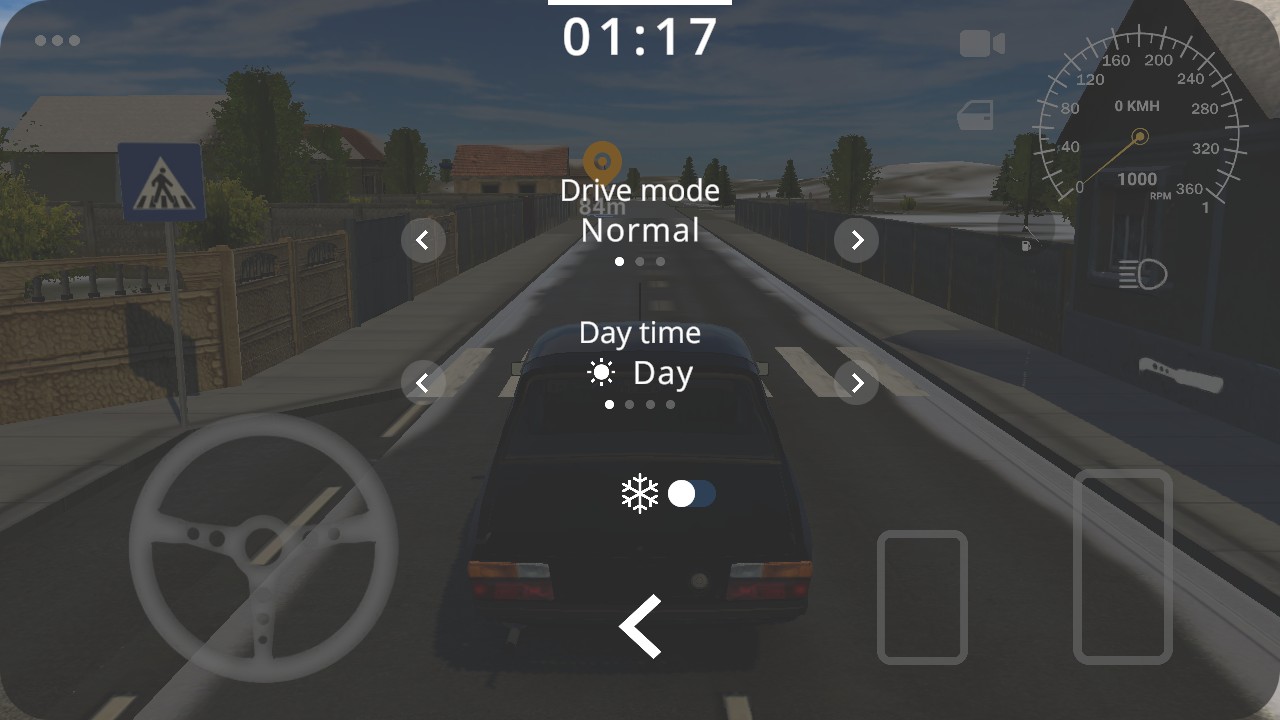Go to the previous drive mode
This screenshot has height=720, width=1280.
click(x=423, y=240)
